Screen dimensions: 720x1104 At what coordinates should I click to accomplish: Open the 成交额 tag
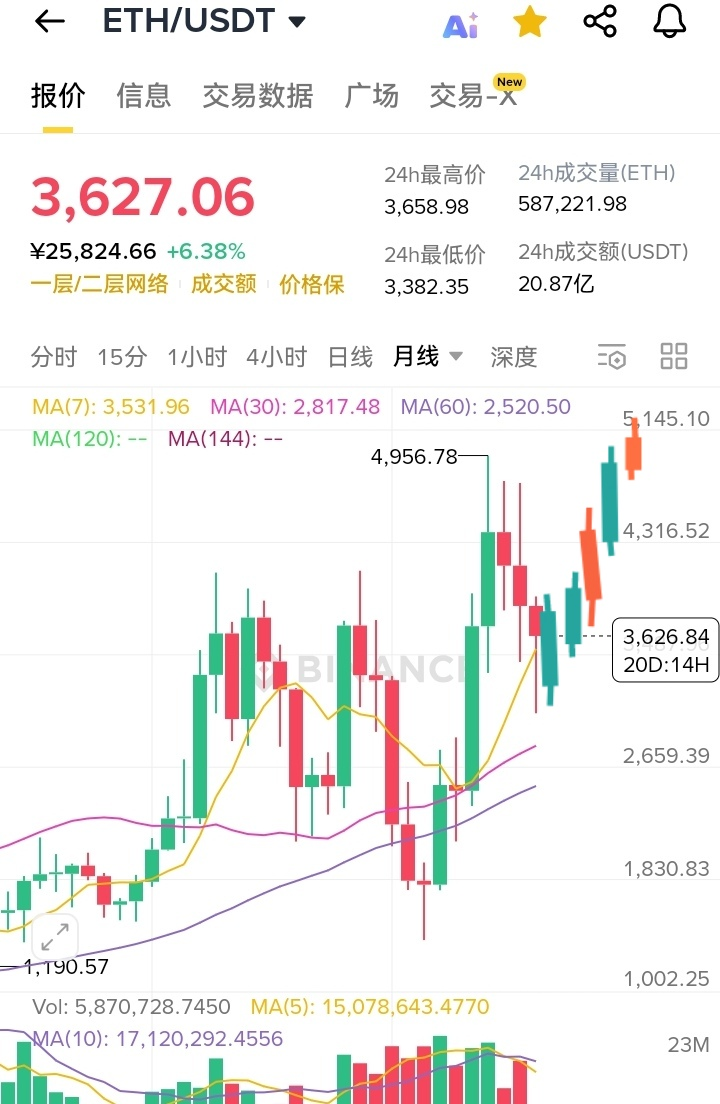tap(224, 284)
